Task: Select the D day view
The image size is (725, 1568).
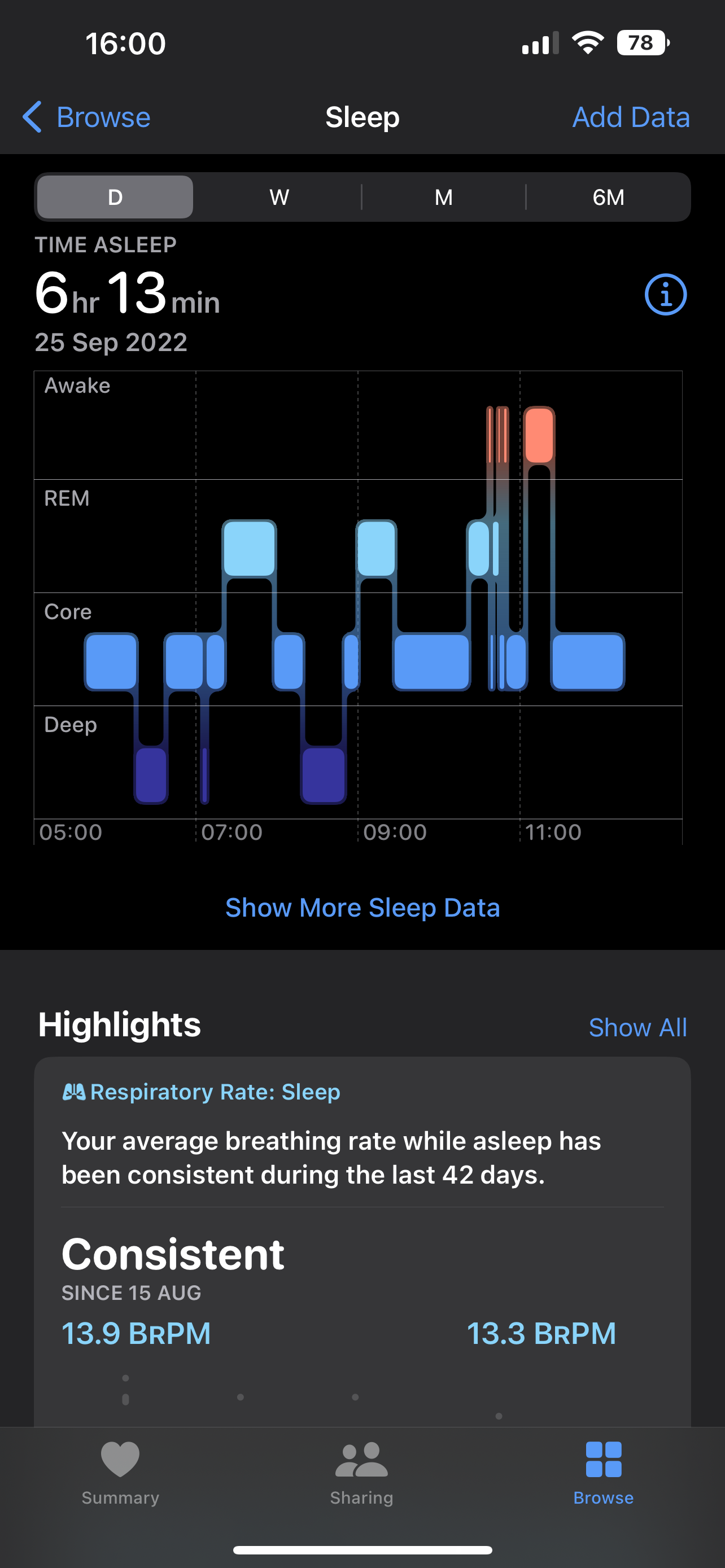Action: [x=115, y=197]
